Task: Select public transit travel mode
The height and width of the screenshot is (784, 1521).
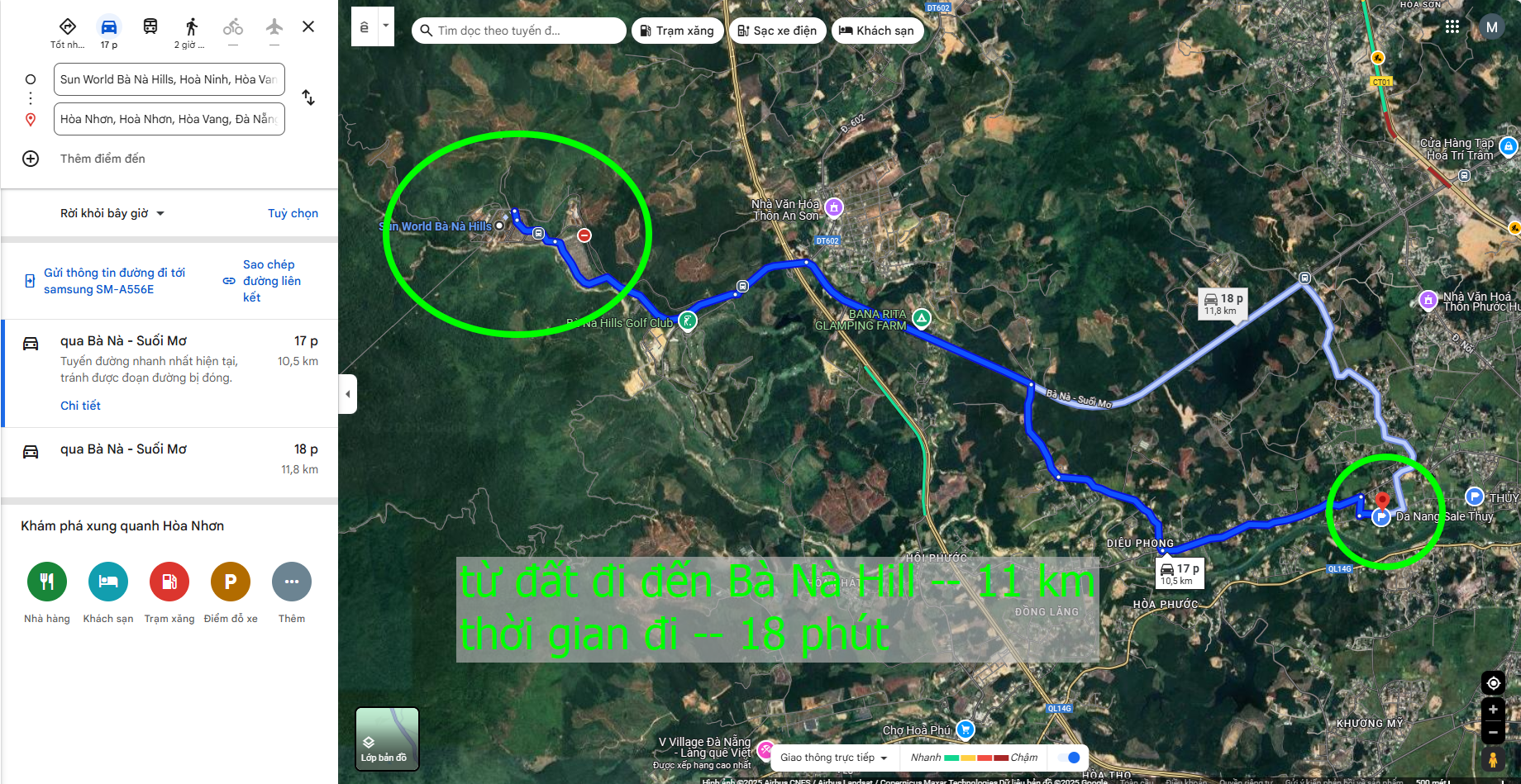Action: point(150,26)
